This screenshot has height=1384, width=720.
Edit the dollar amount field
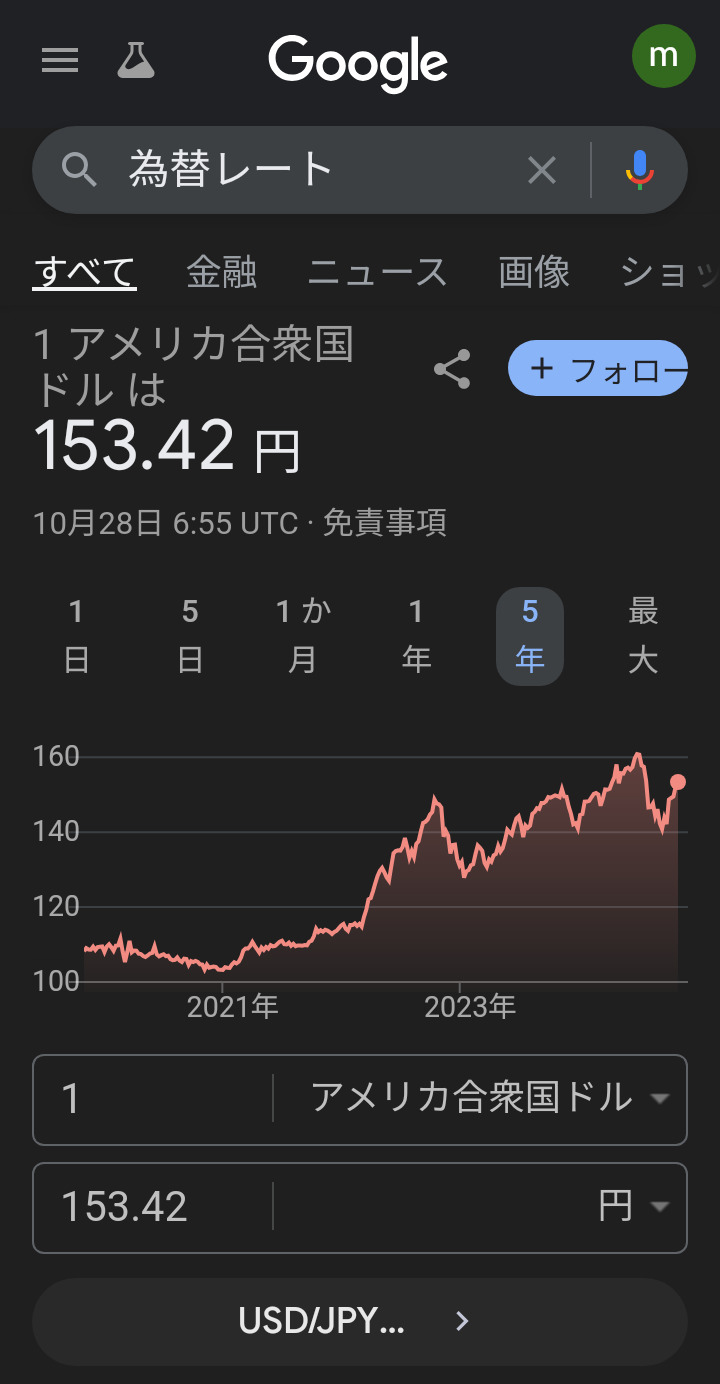pos(150,1099)
